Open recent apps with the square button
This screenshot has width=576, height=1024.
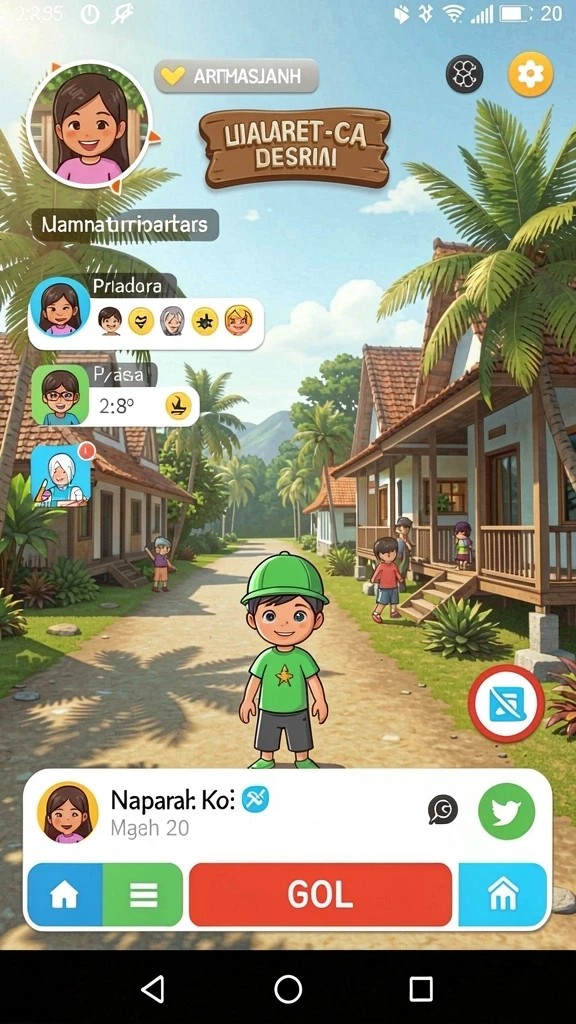click(x=421, y=989)
